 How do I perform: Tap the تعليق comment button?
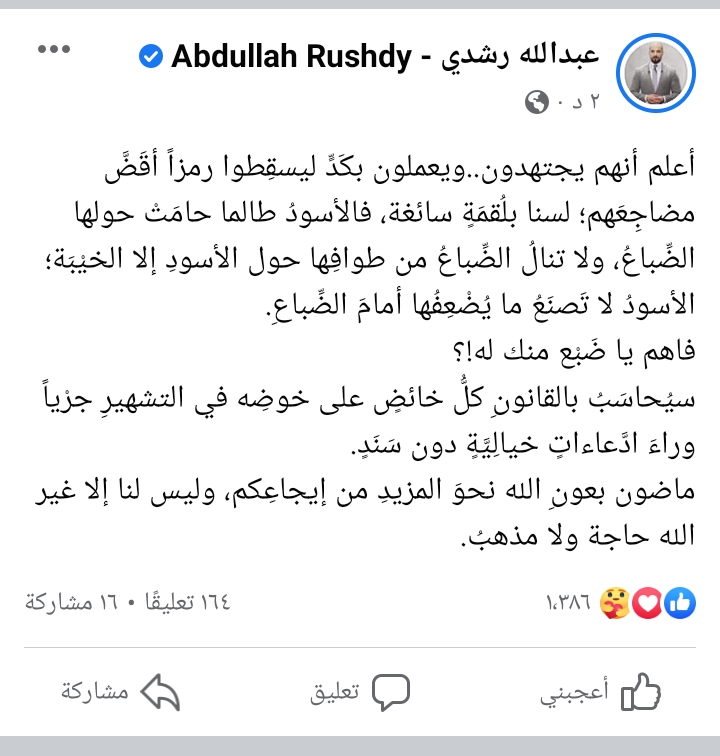coord(362,690)
